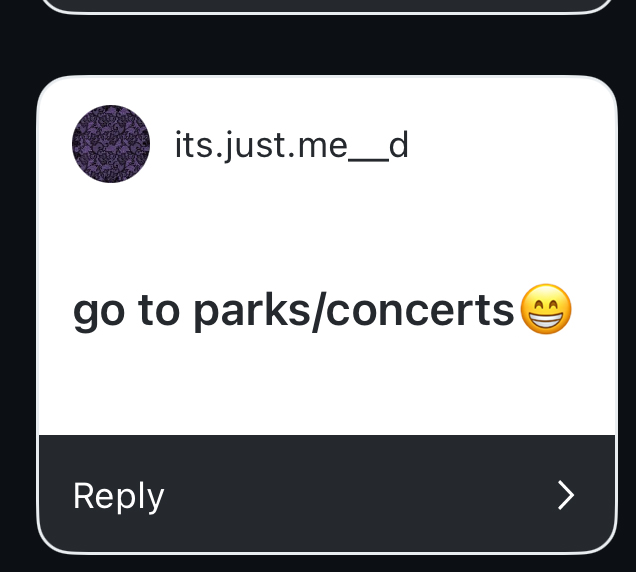Open its.just.me__d's profile picture
636x572 pixels.
(x=111, y=144)
